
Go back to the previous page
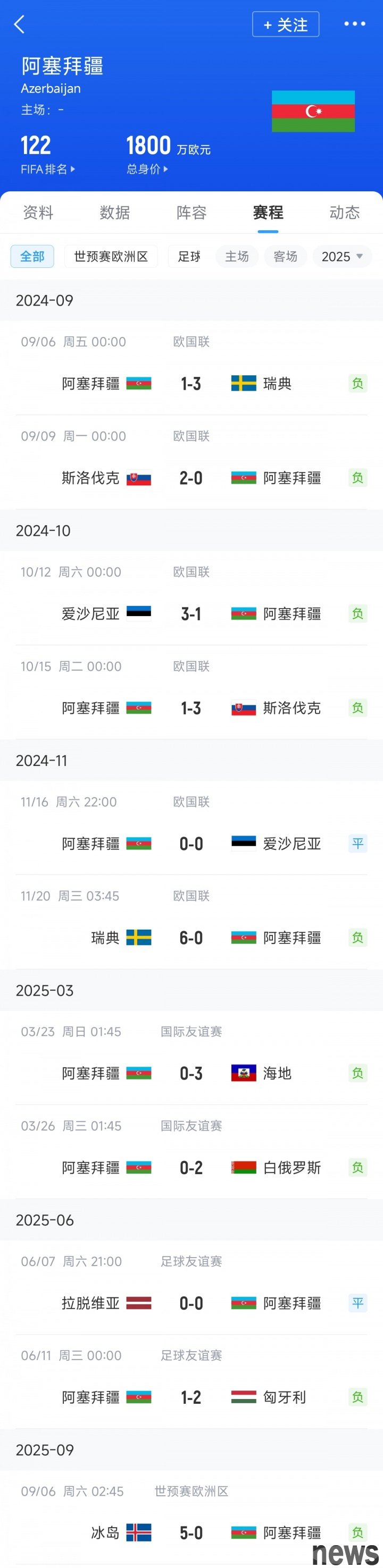pos(20,24)
